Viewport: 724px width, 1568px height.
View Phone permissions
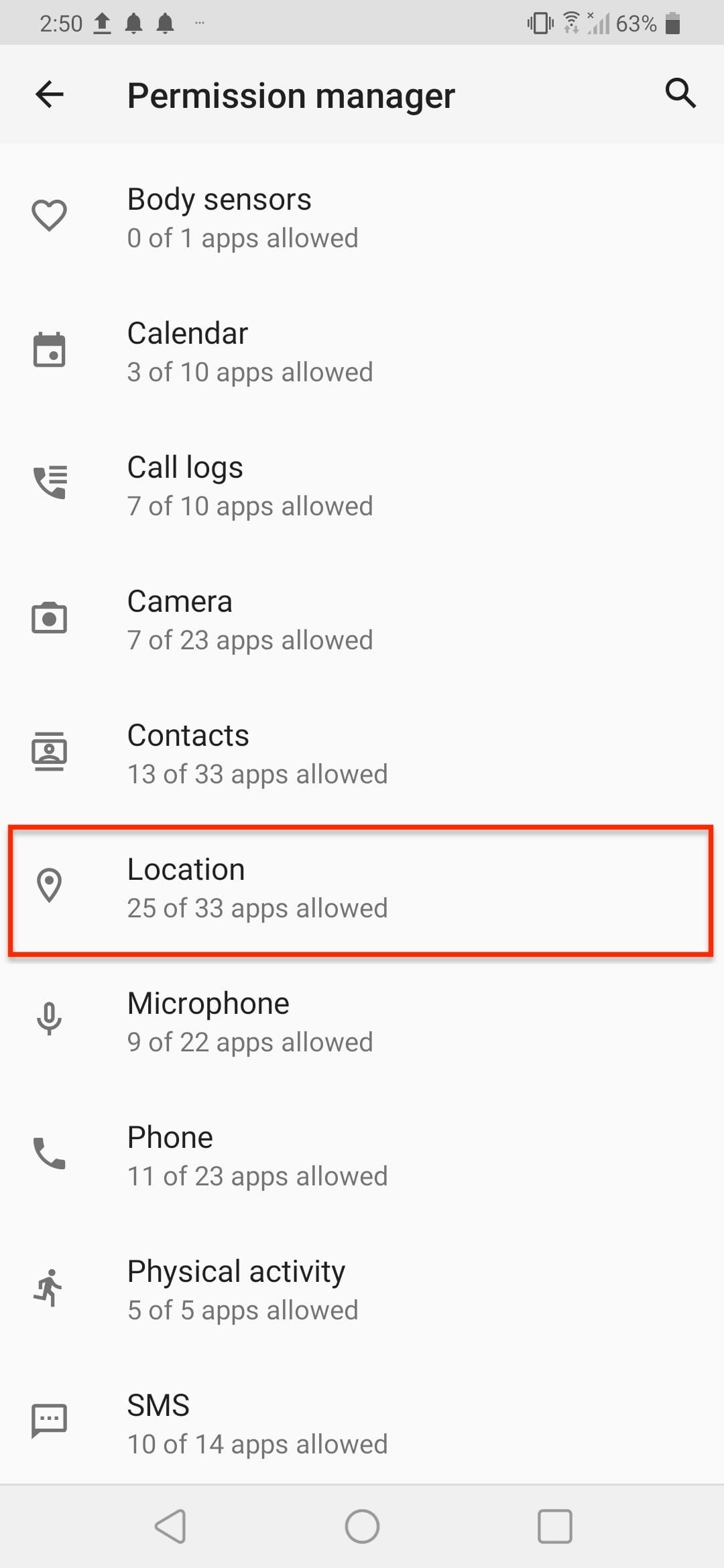pyautogui.click(x=362, y=1156)
